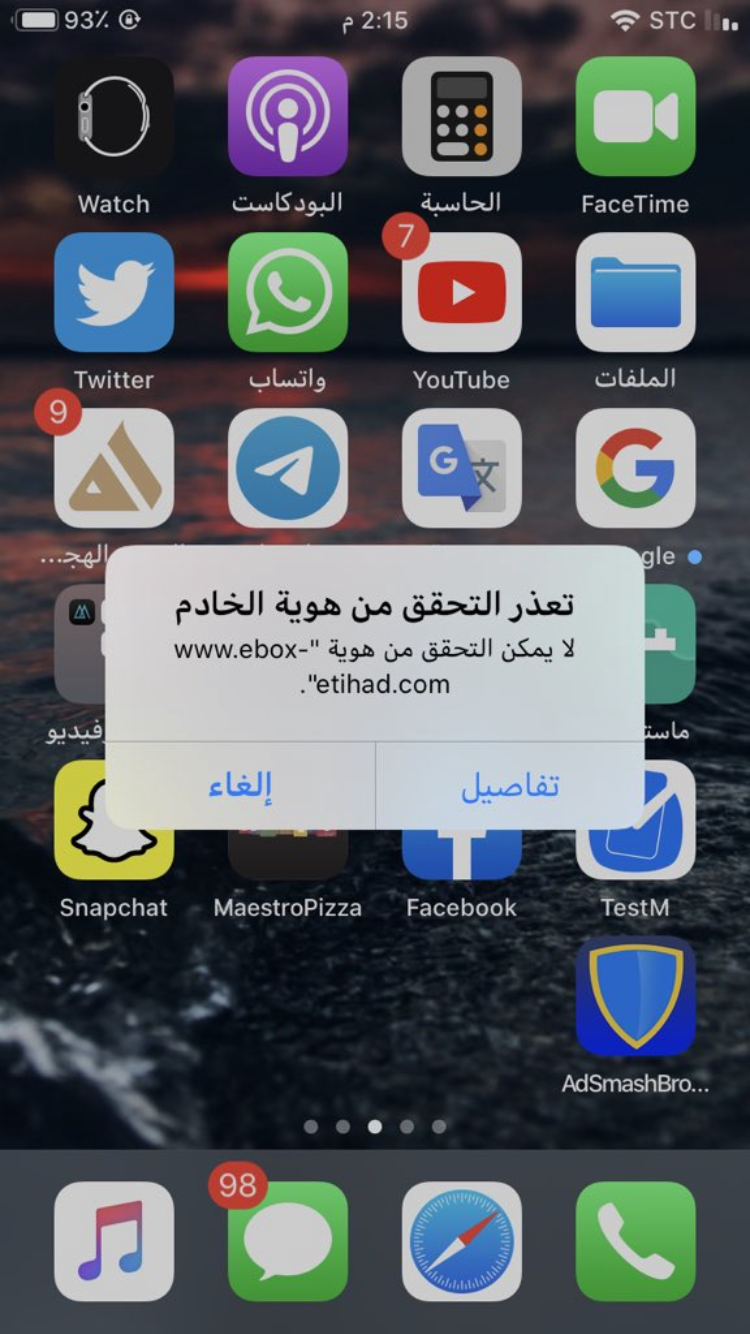750x1334 pixels.
Task: Start the FaceTime app
Action: pyautogui.click(x=635, y=117)
